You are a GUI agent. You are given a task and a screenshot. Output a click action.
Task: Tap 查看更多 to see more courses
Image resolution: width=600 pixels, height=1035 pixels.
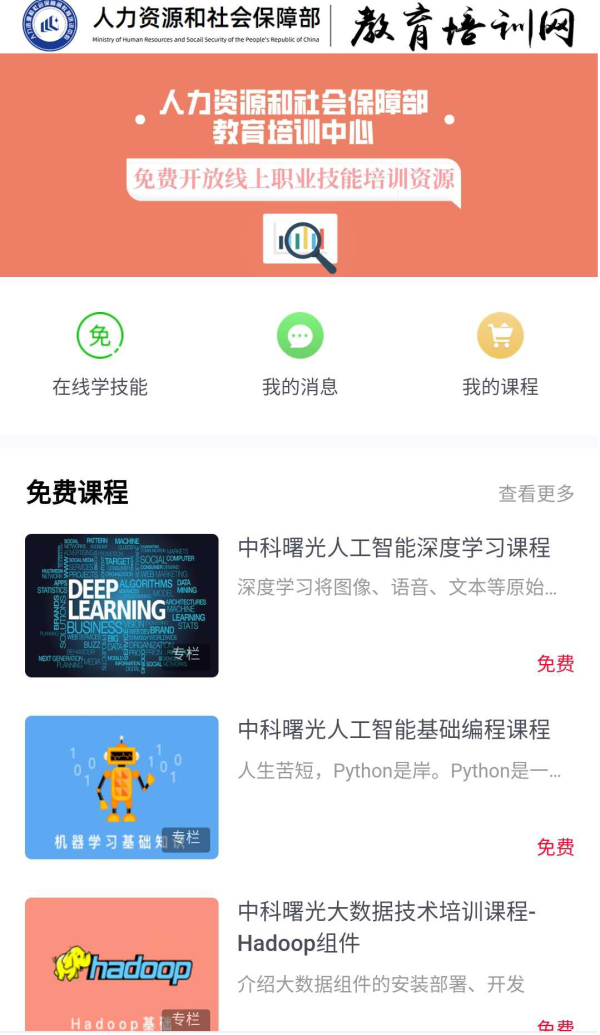(x=536, y=493)
